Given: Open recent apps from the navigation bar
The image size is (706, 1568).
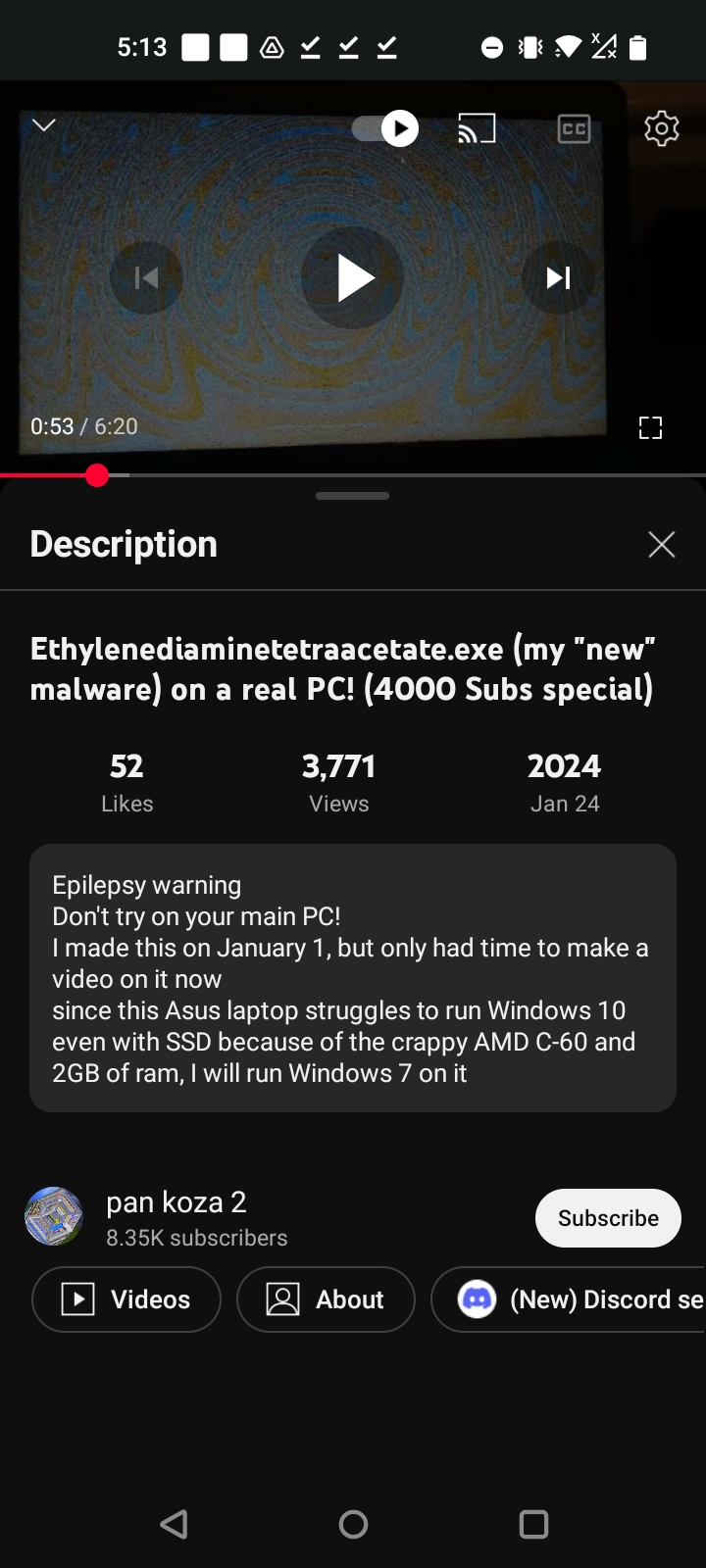Looking at the screenshot, I should pos(533,1524).
